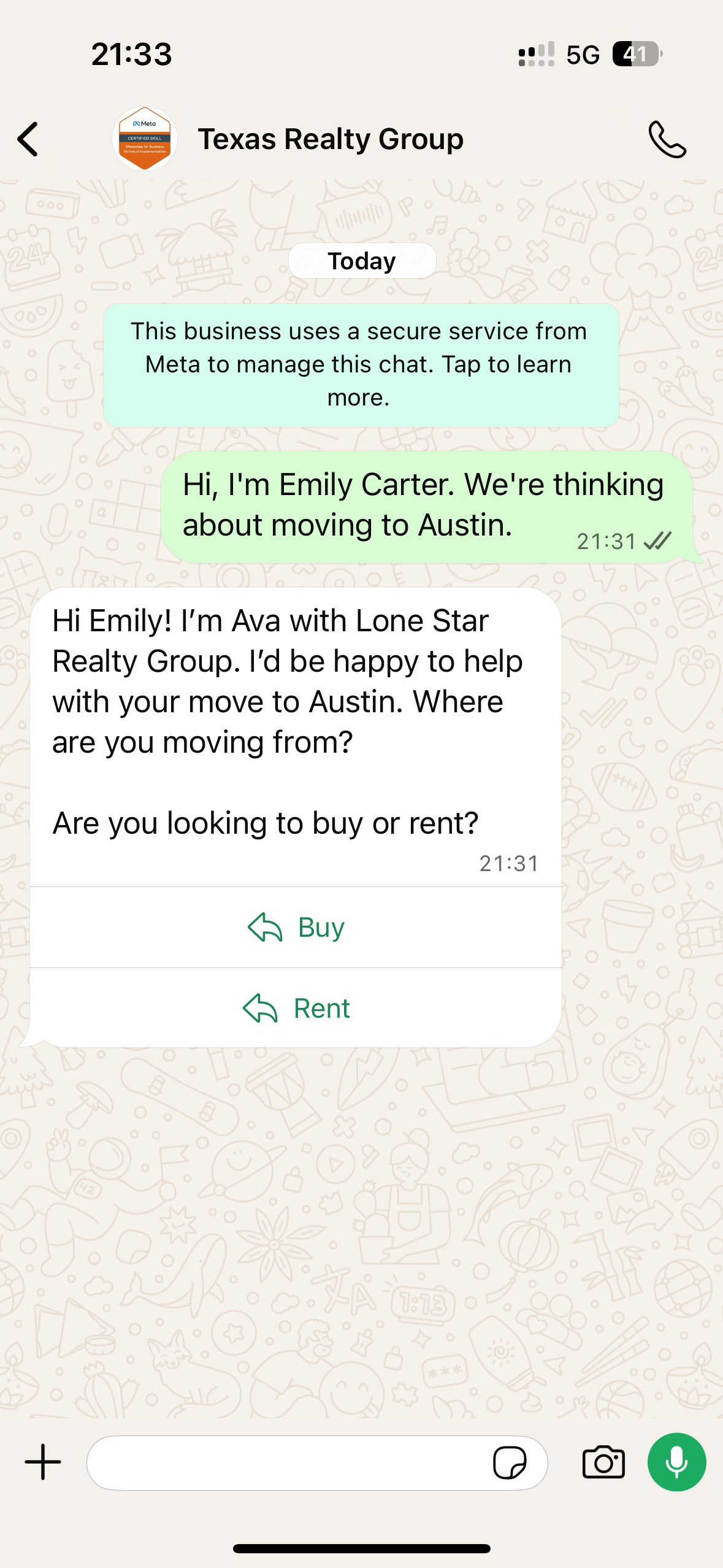Reply with the Buy quick button

click(296, 927)
